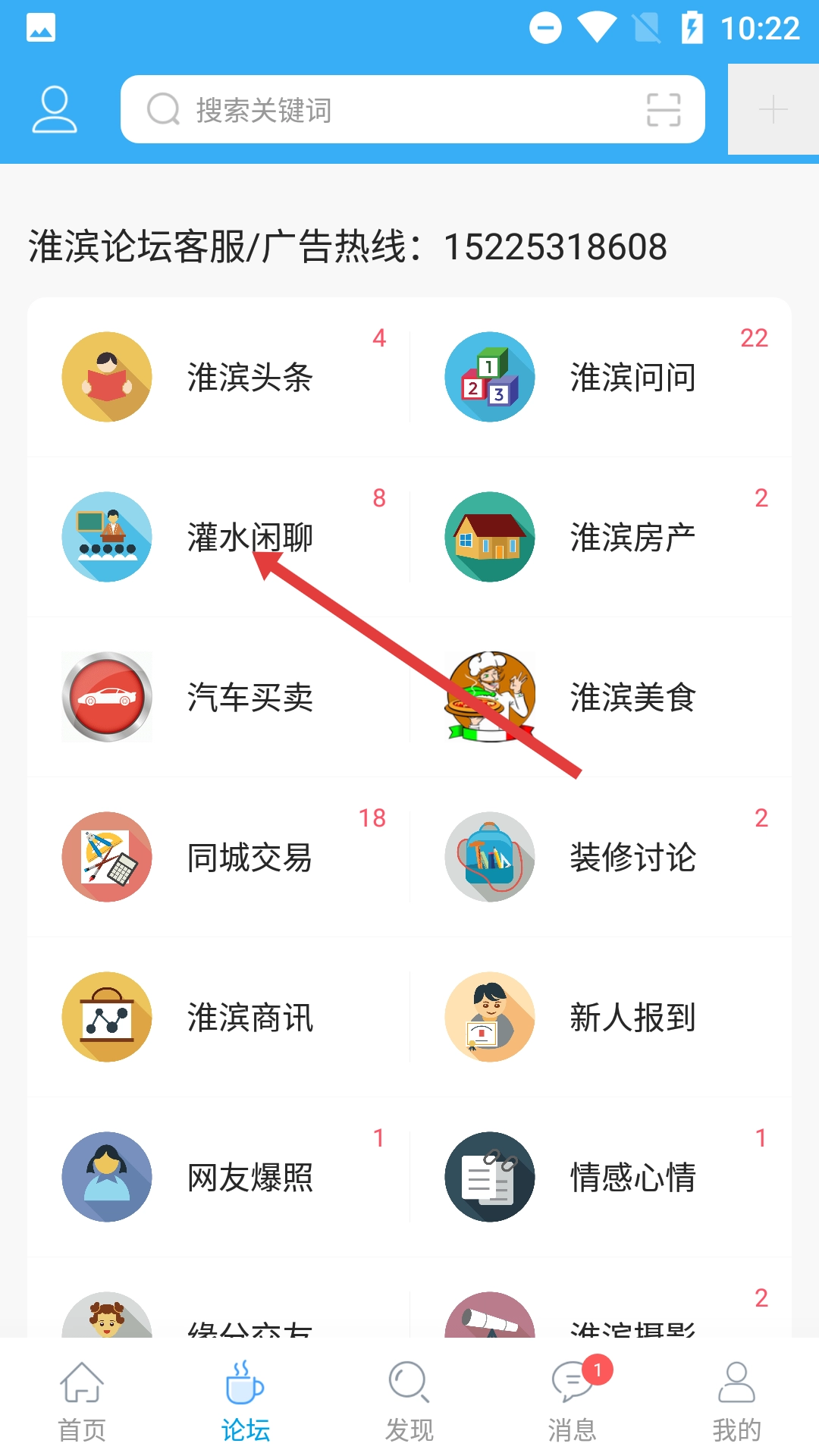Open the 淮滨房产 board
Screen dimensions: 819x1456
(601, 538)
